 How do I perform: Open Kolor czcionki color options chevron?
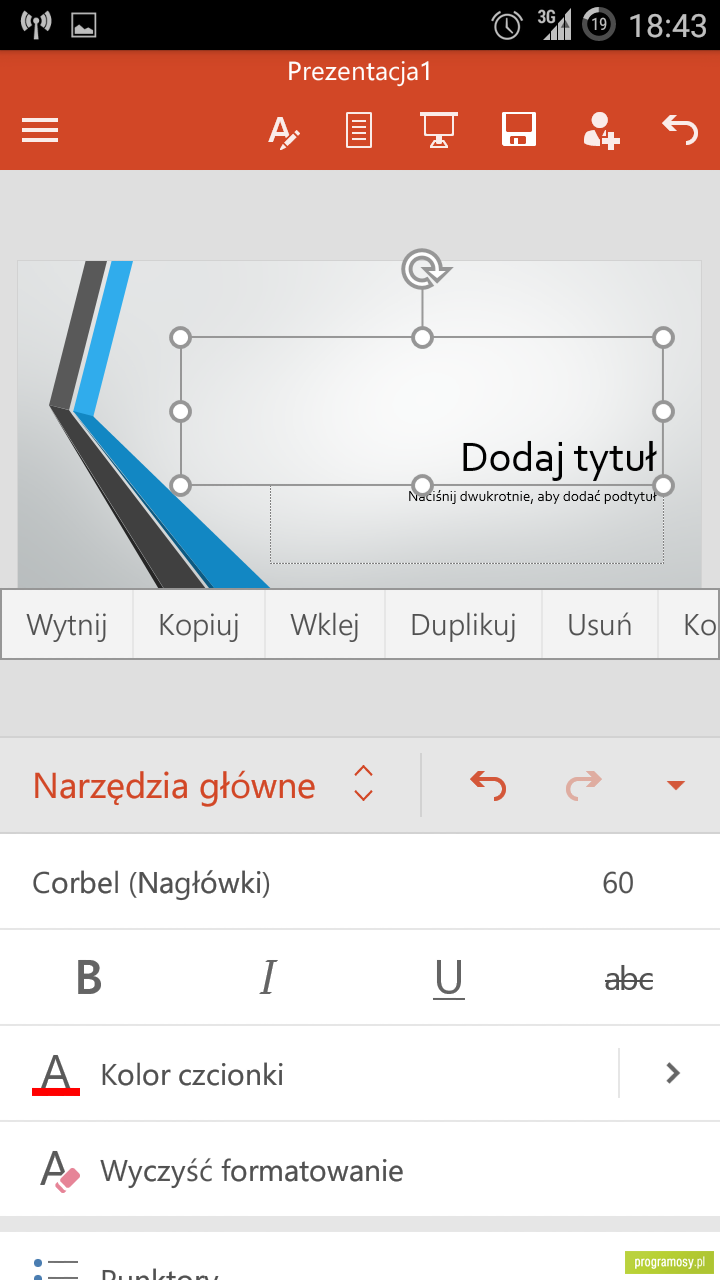(x=673, y=1074)
